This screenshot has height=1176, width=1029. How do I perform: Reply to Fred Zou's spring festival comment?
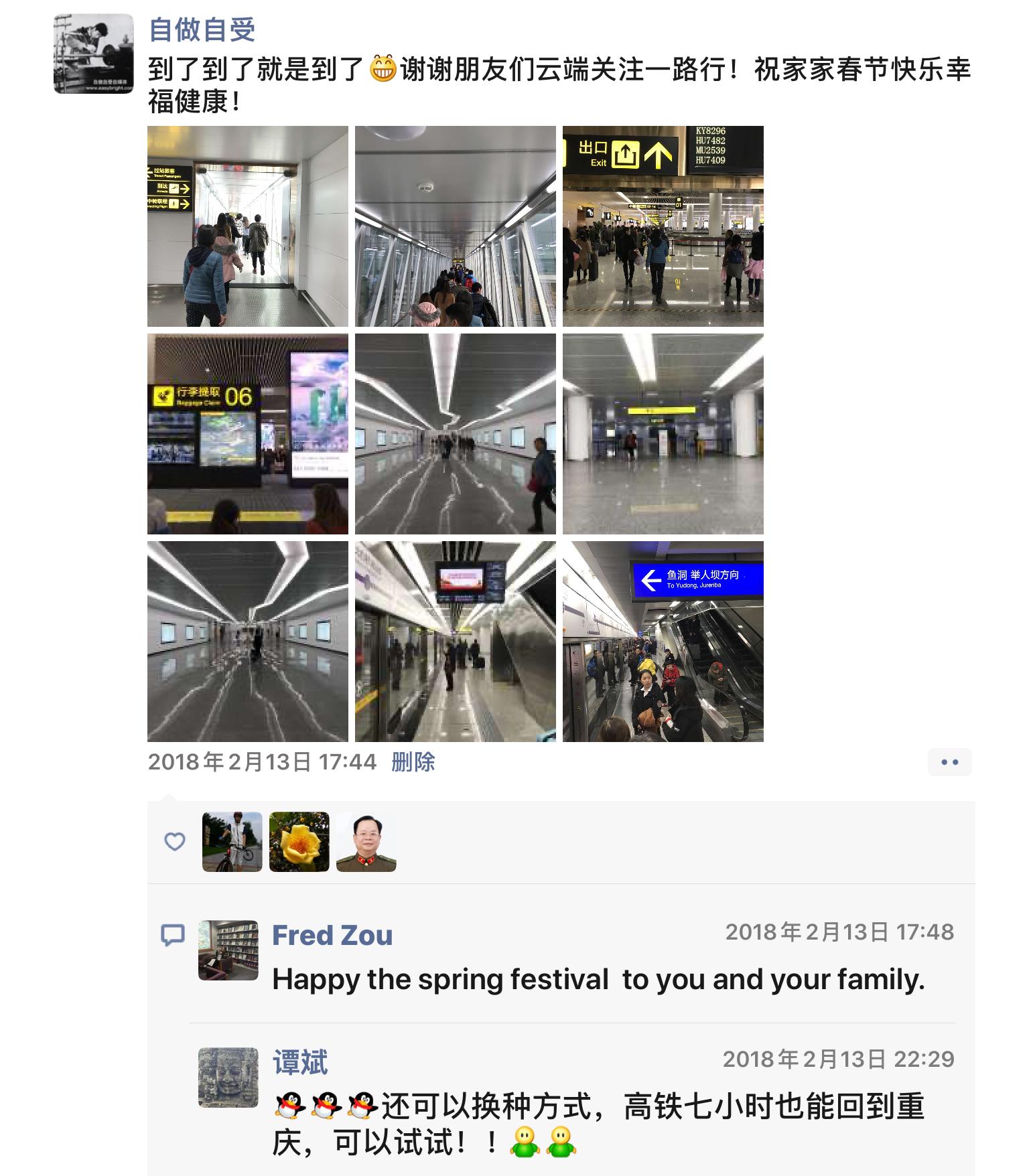598,980
